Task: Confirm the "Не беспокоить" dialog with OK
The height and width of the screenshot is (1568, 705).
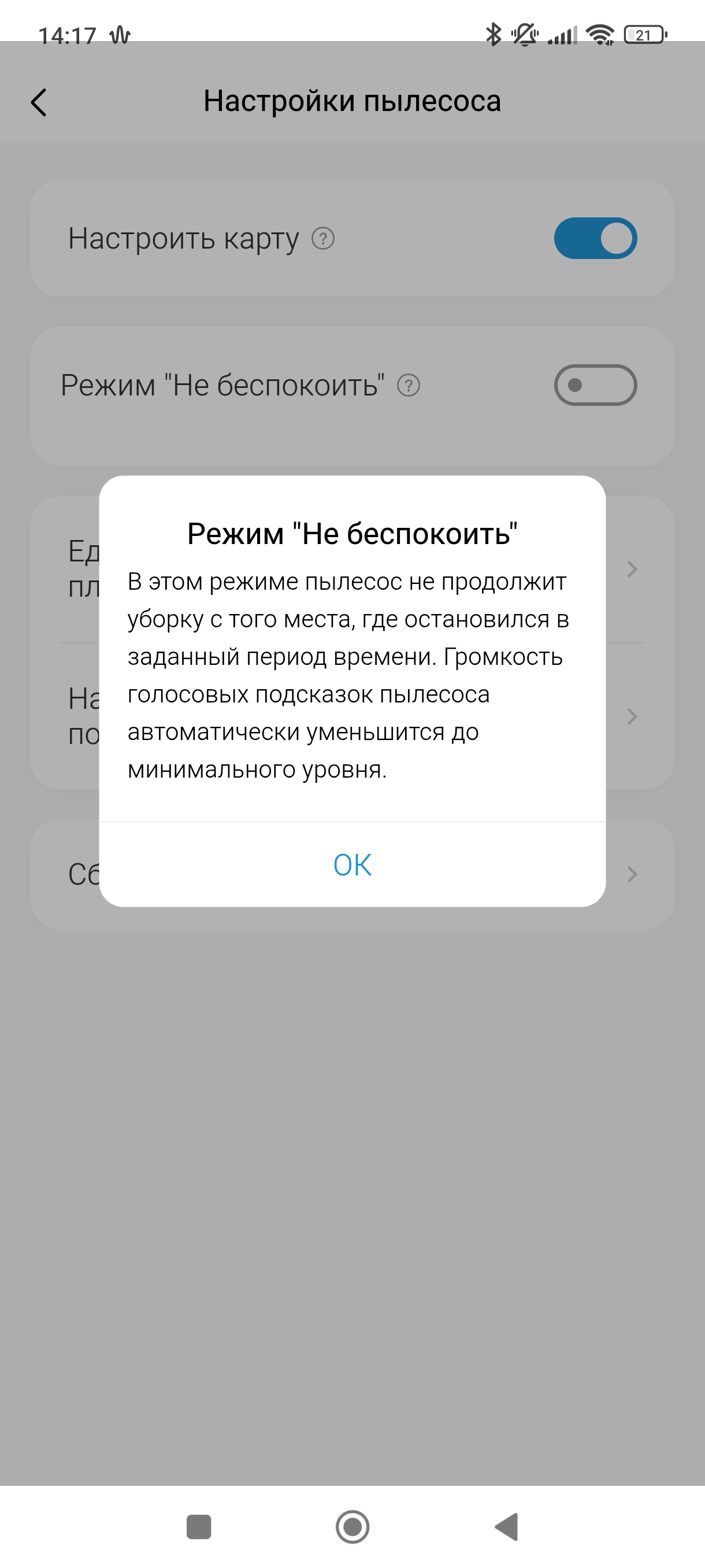Action: click(x=352, y=864)
